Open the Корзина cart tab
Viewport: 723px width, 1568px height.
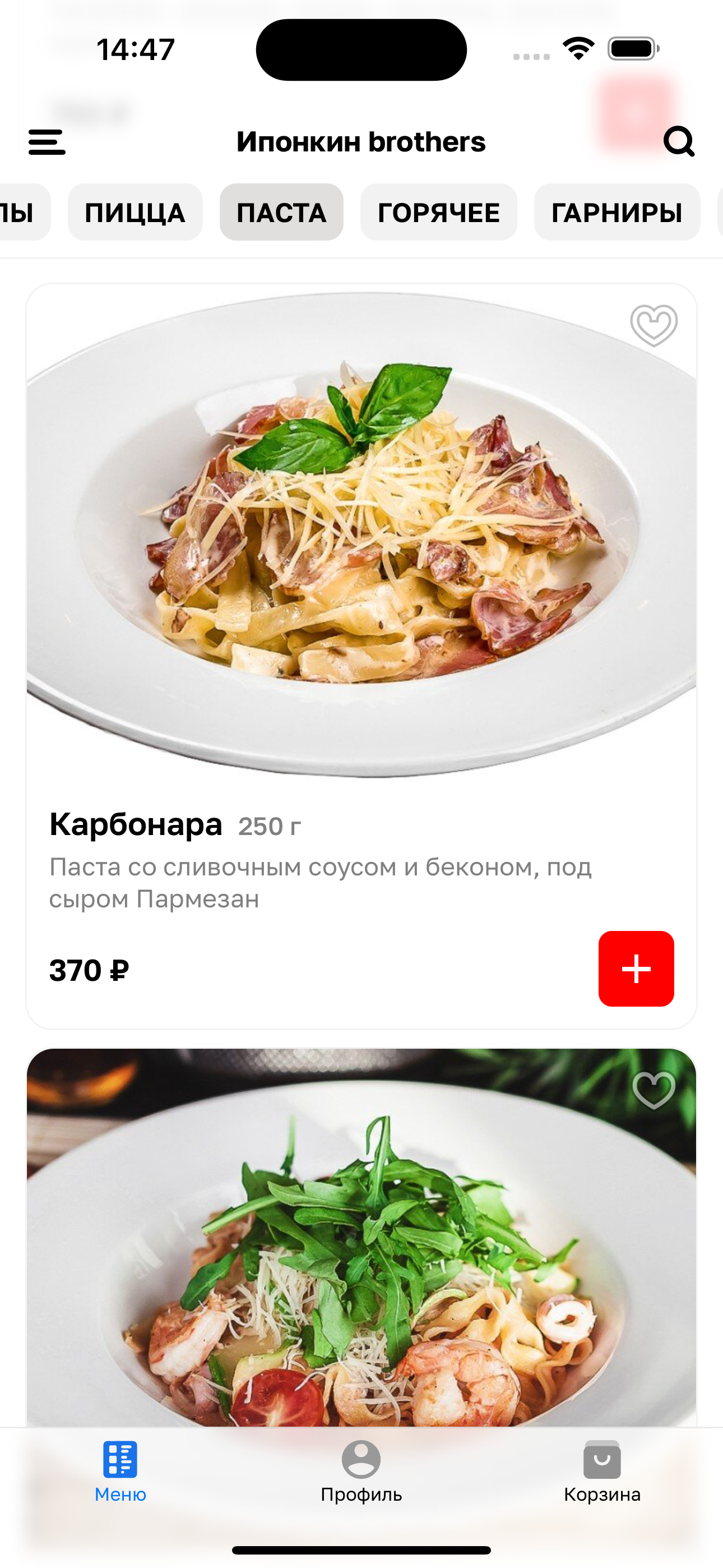pyautogui.click(x=602, y=1470)
